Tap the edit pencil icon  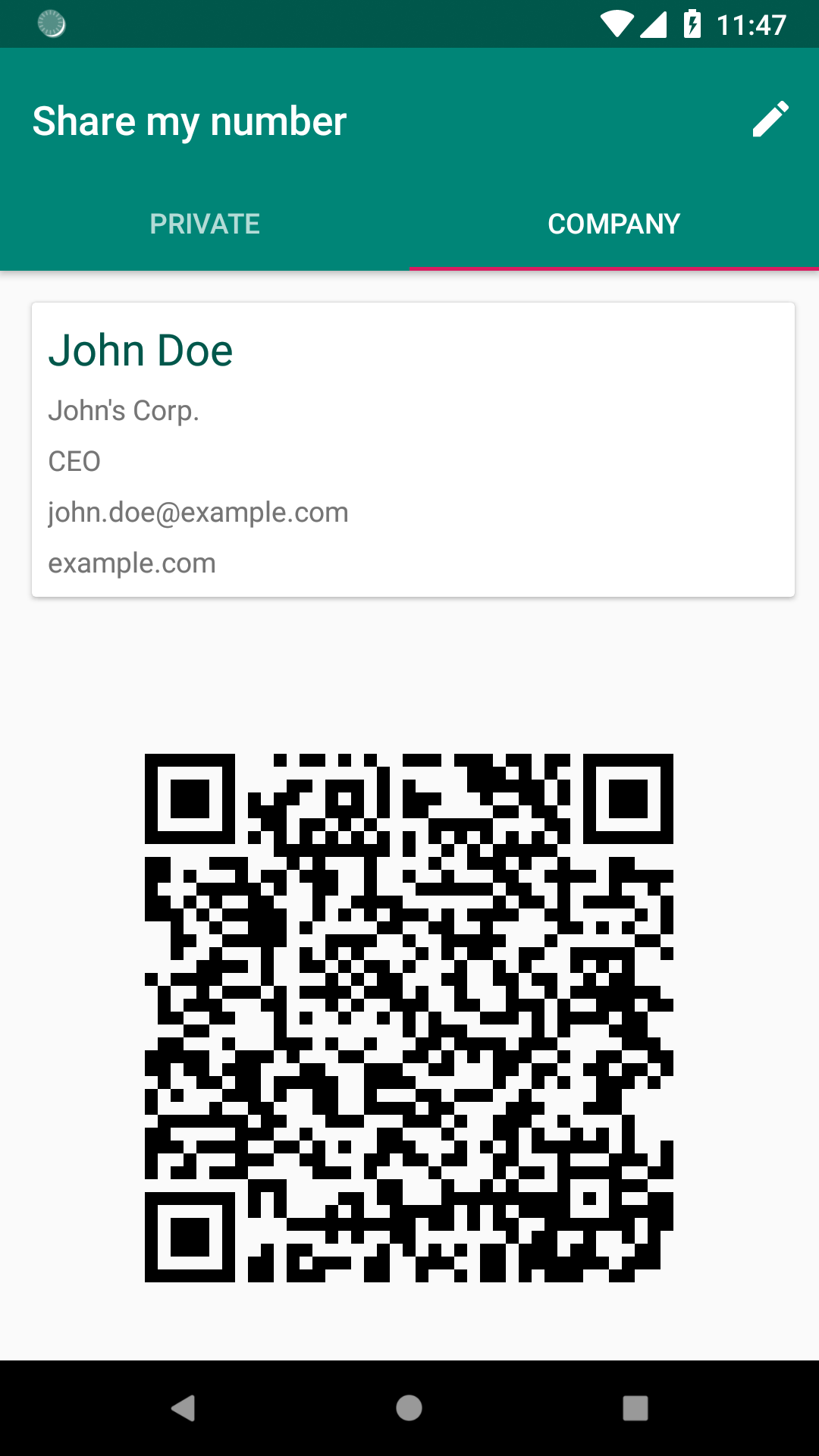[x=770, y=120]
